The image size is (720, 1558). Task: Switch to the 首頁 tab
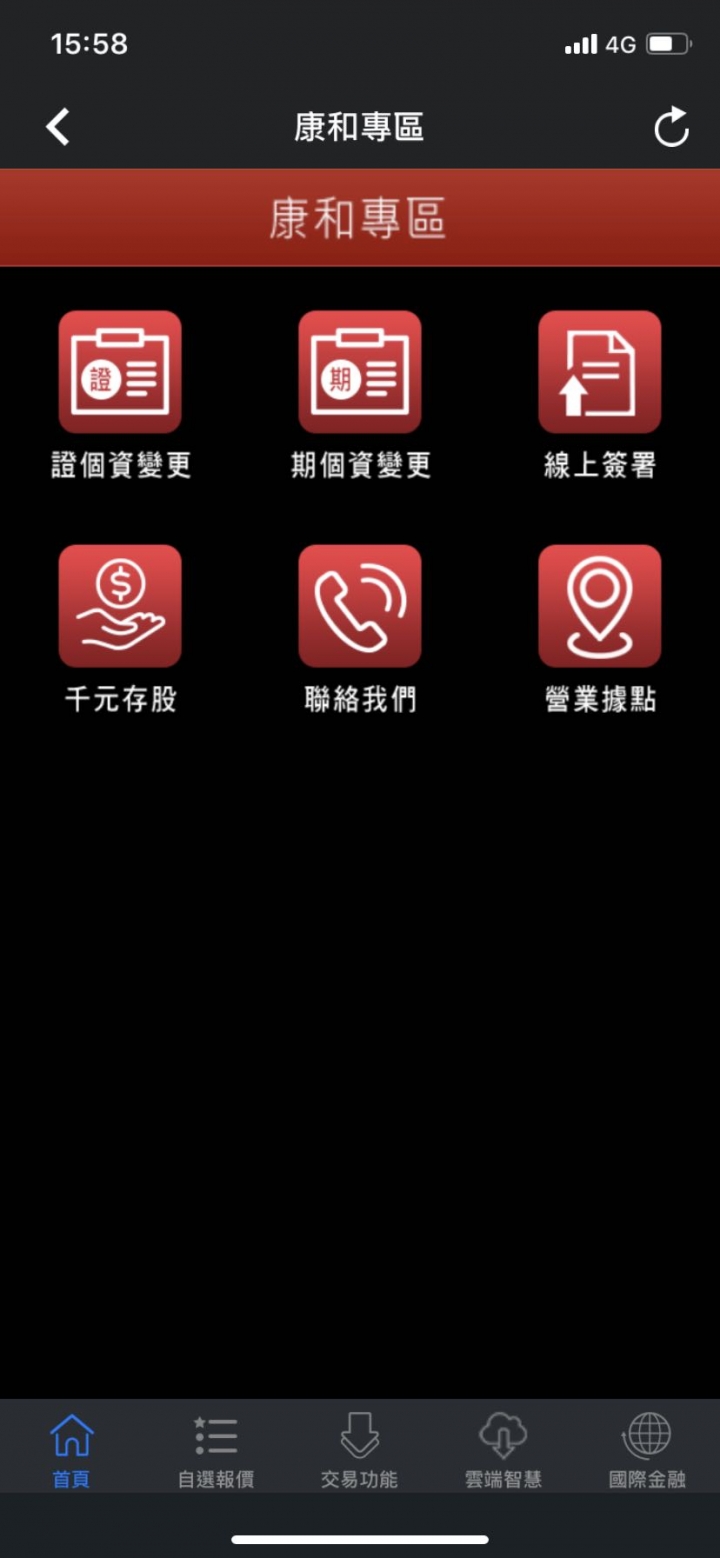[x=71, y=1450]
